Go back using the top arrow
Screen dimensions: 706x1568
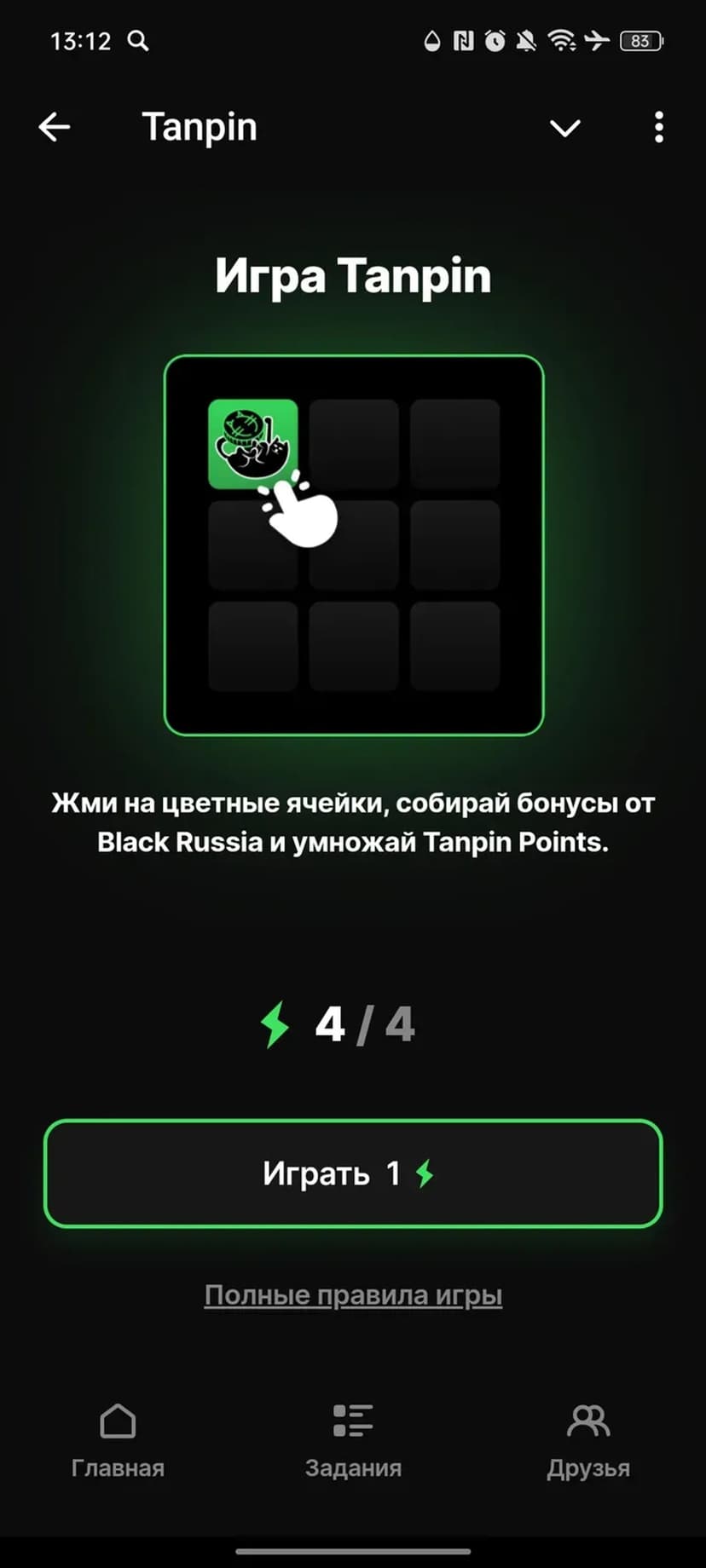54,128
